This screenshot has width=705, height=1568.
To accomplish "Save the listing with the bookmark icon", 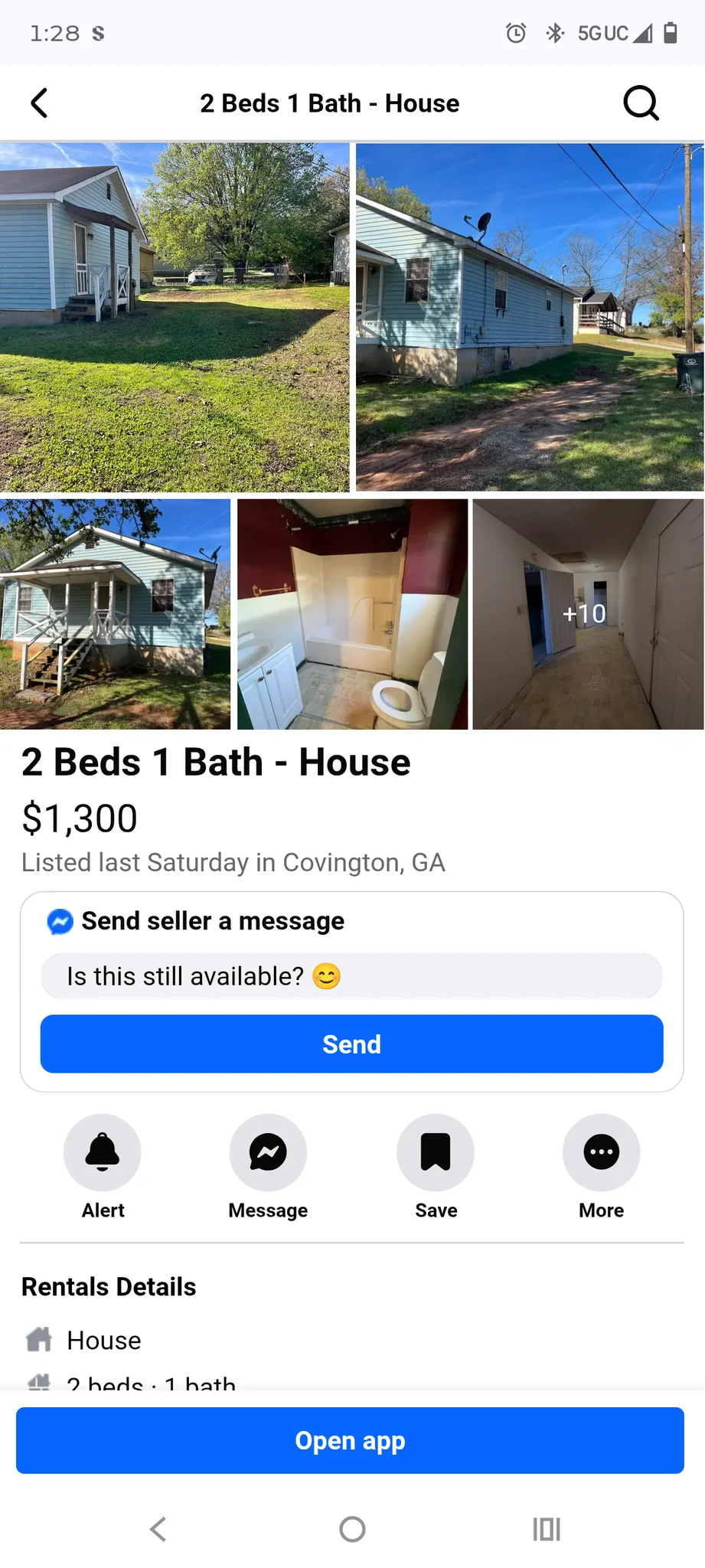I will point(435,1151).
